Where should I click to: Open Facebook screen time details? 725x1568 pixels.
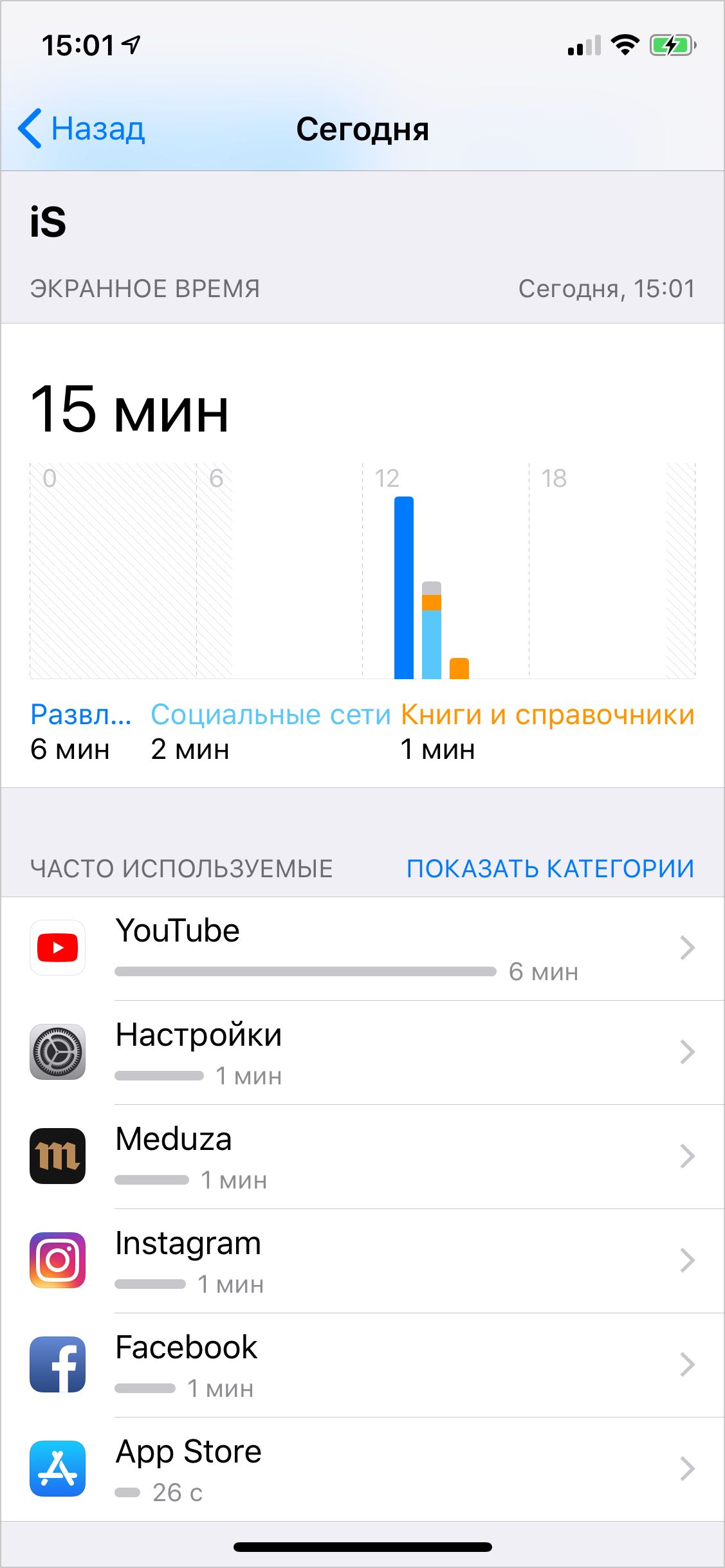click(363, 1365)
